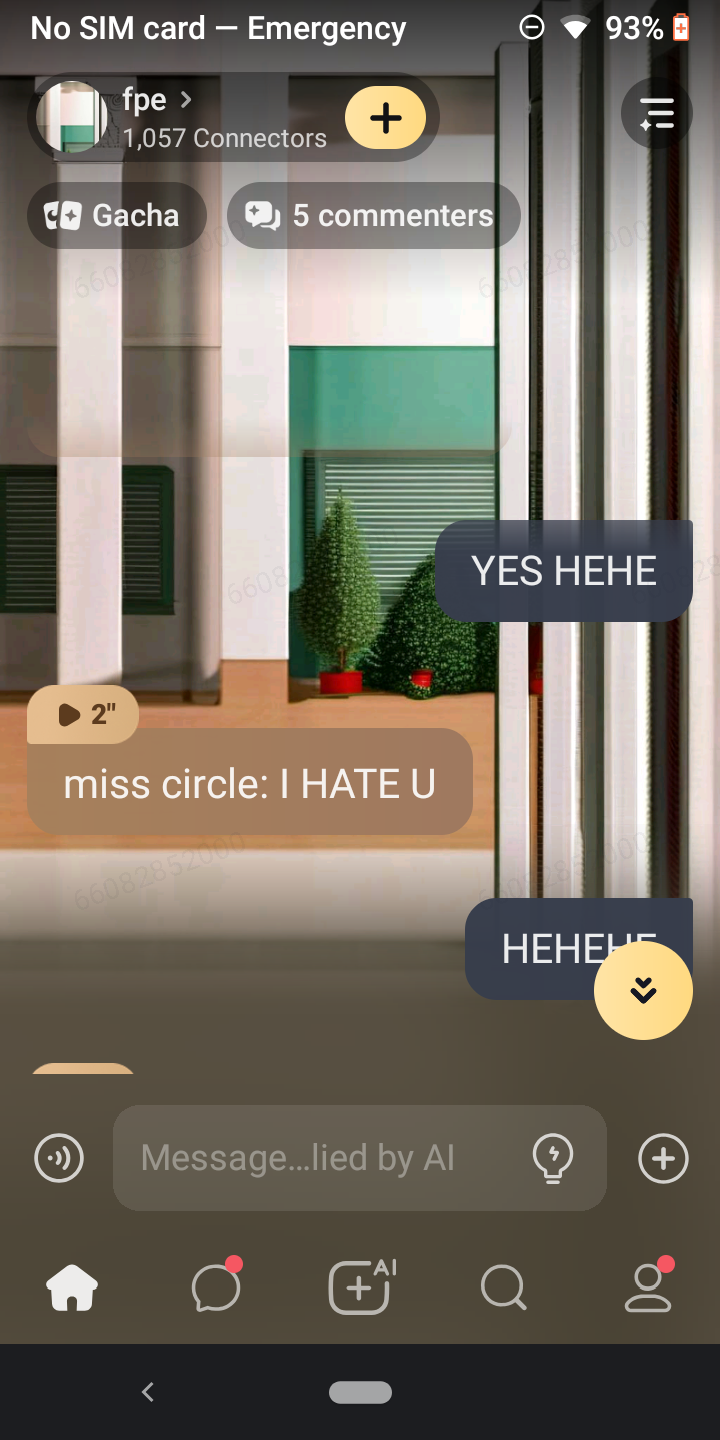Viewport: 720px width, 1440px height.
Task: Go to the Home tab
Action: (73, 1288)
